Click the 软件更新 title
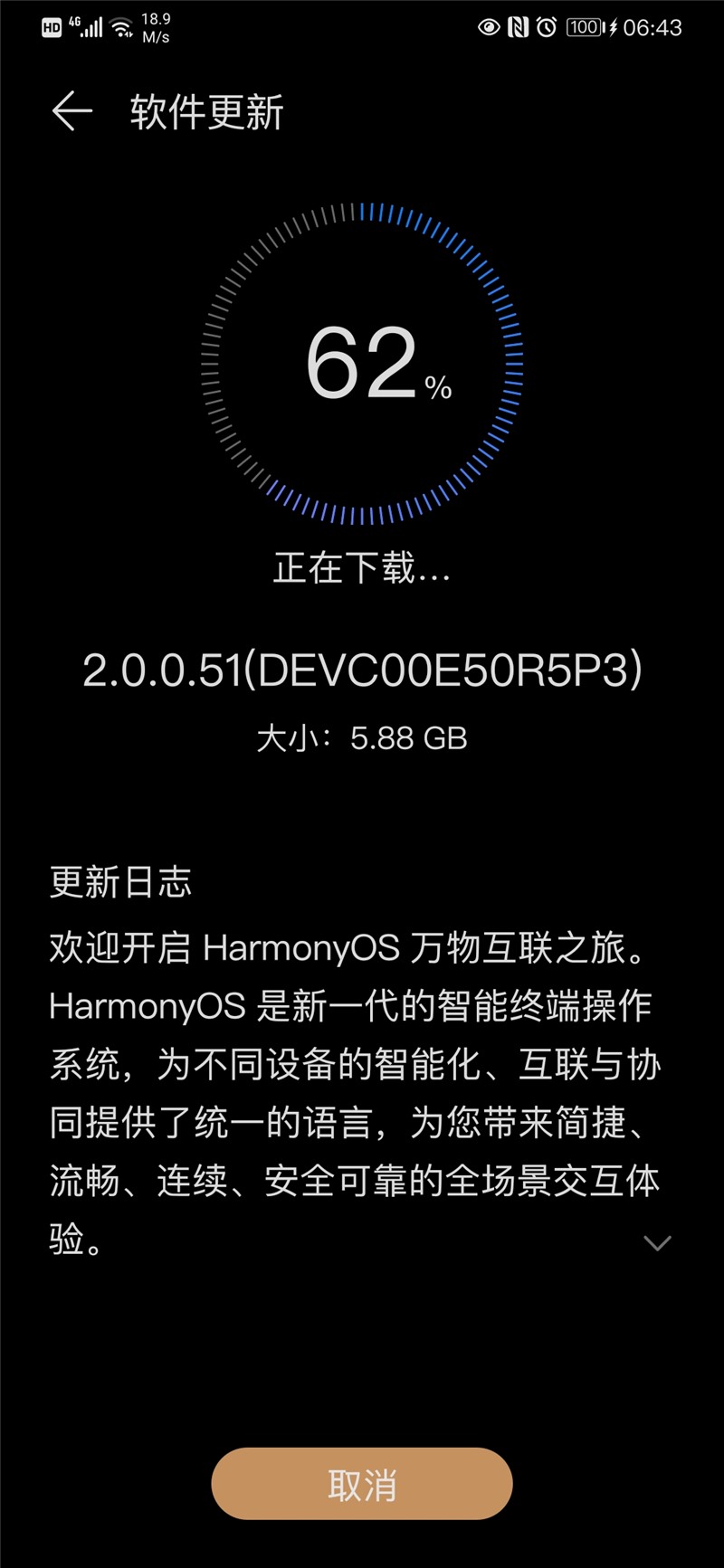 [205, 110]
